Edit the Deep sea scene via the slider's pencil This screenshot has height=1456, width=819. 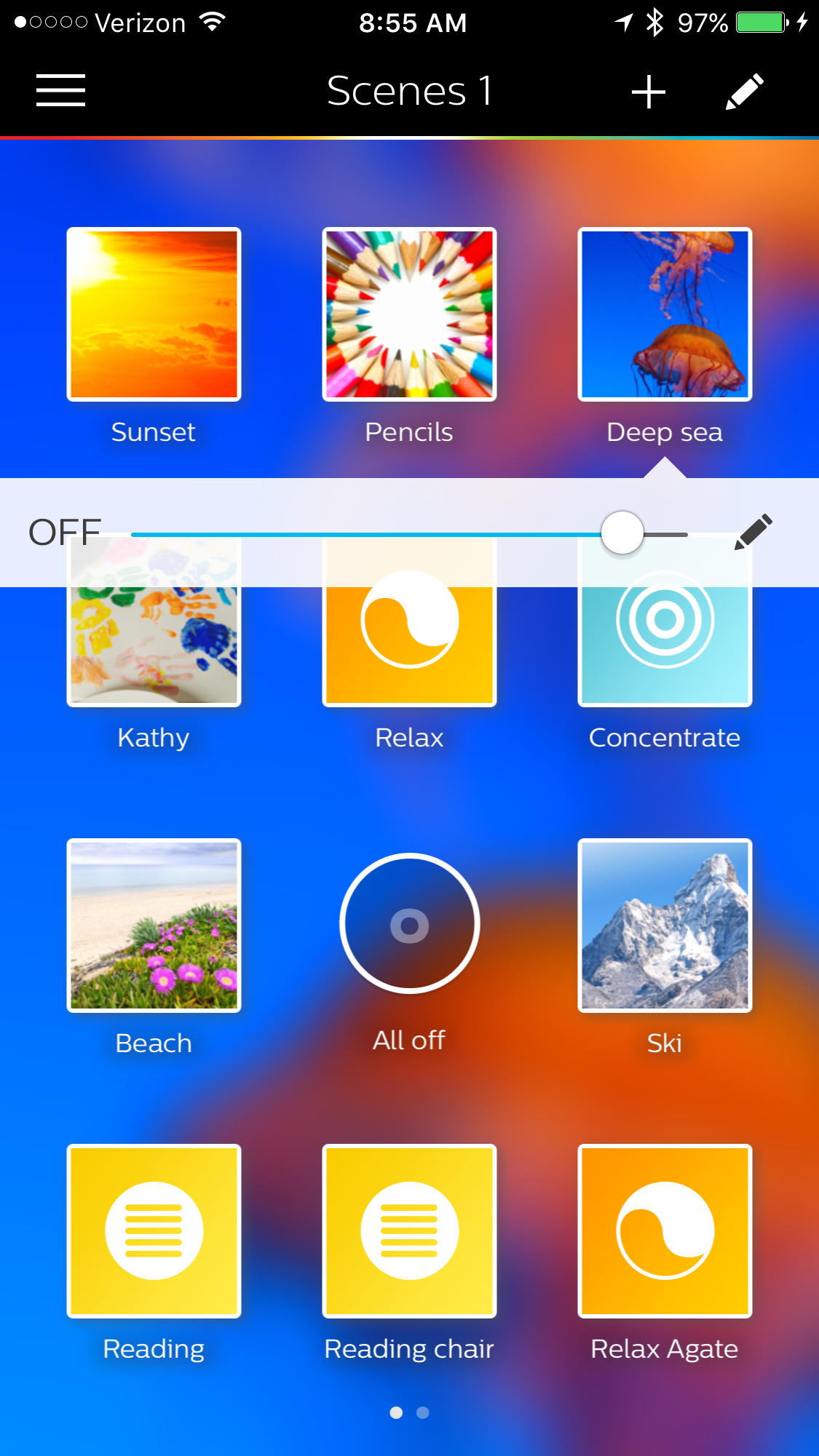[x=753, y=532]
